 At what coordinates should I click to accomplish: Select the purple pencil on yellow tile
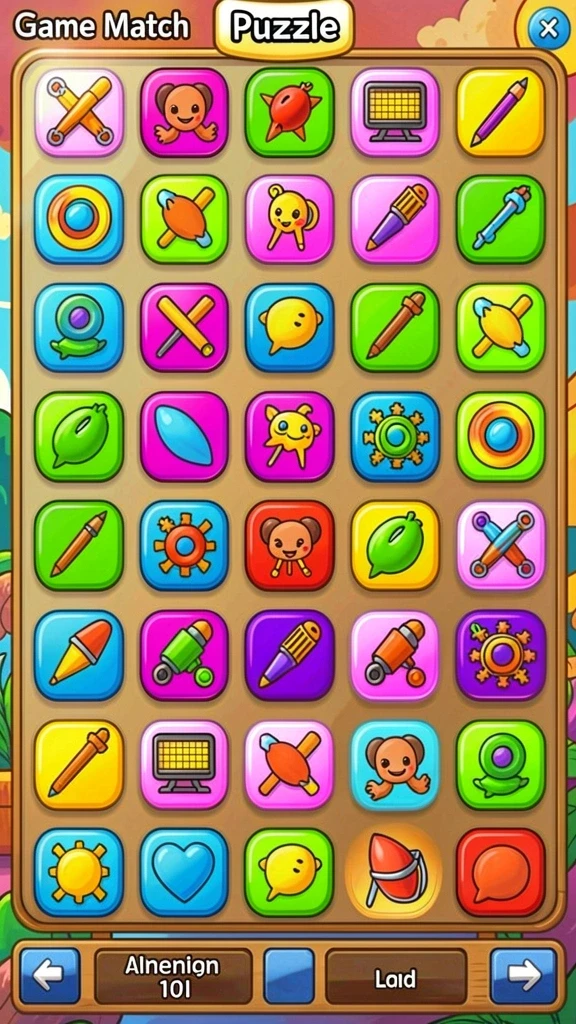[x=501, y=112]
